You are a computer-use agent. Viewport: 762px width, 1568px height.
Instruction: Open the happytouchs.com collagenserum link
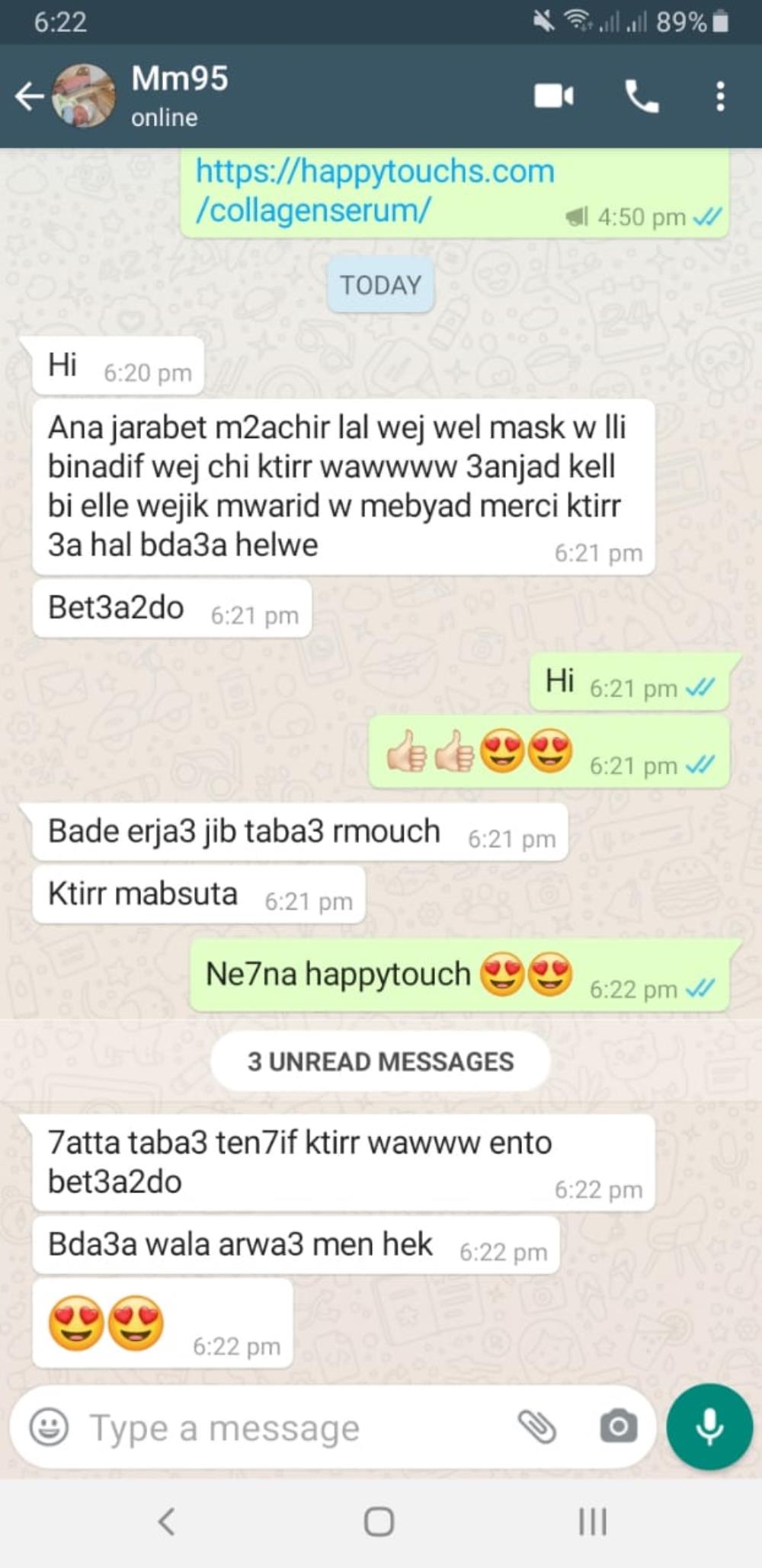coord(375,190)
